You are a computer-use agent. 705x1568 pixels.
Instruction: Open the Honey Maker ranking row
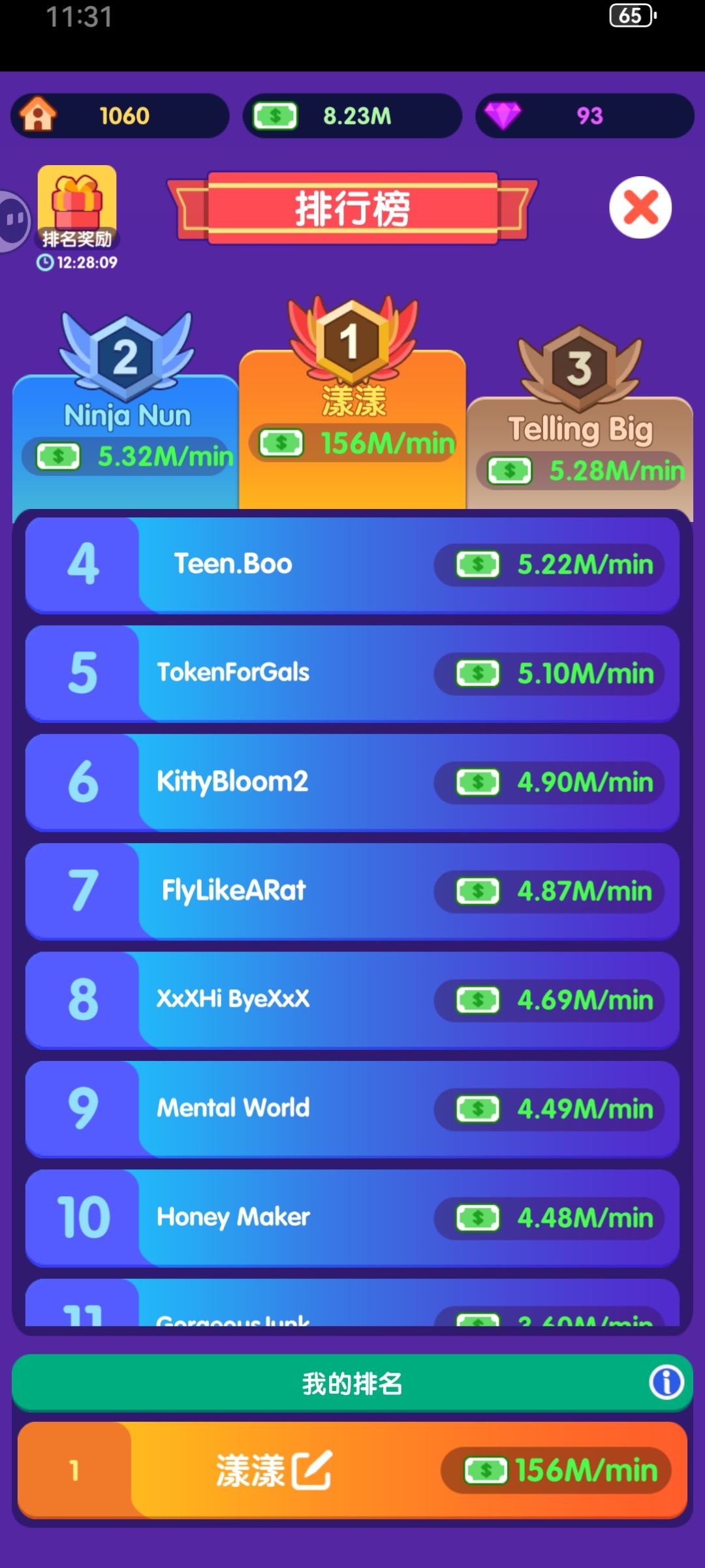pos(352,1218)
